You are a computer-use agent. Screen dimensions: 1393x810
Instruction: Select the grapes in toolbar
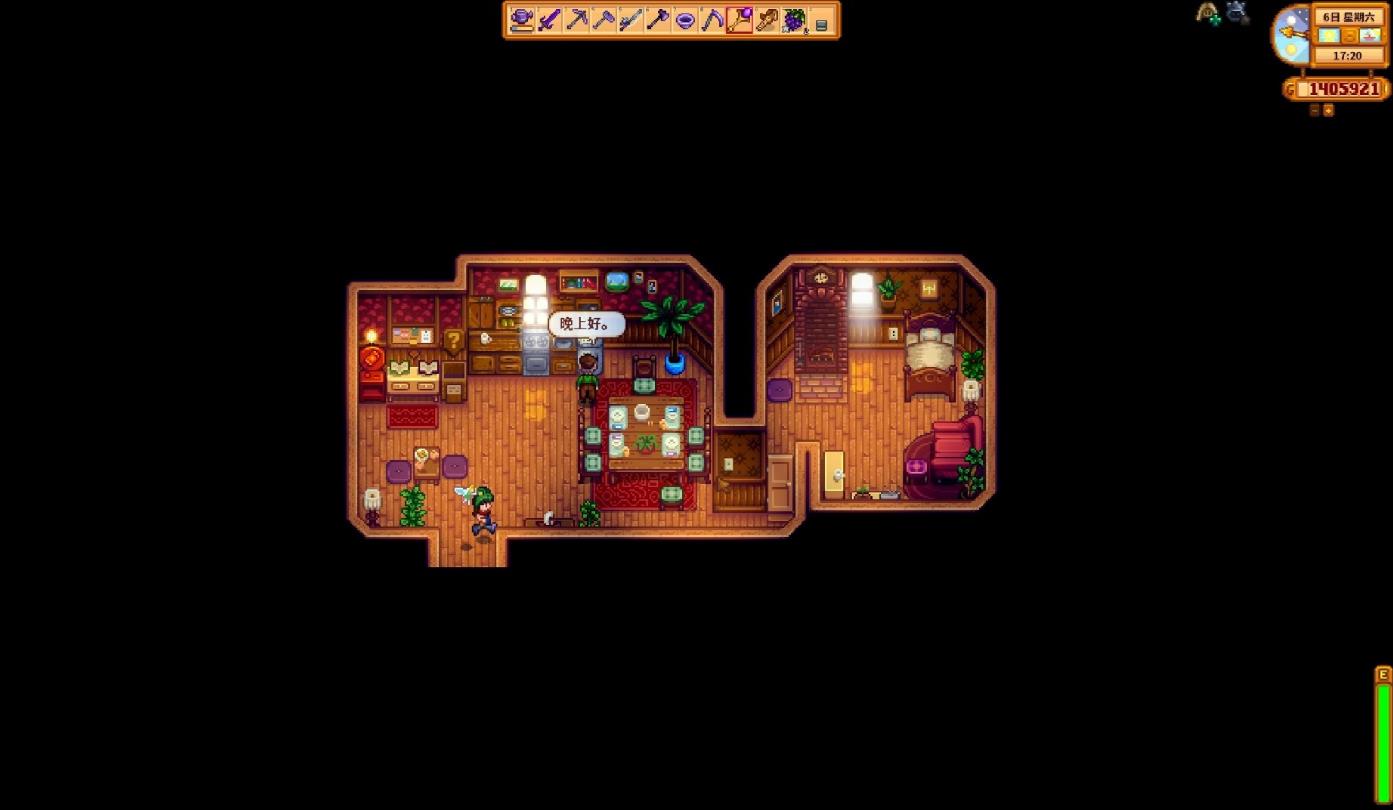coord(794,20)
